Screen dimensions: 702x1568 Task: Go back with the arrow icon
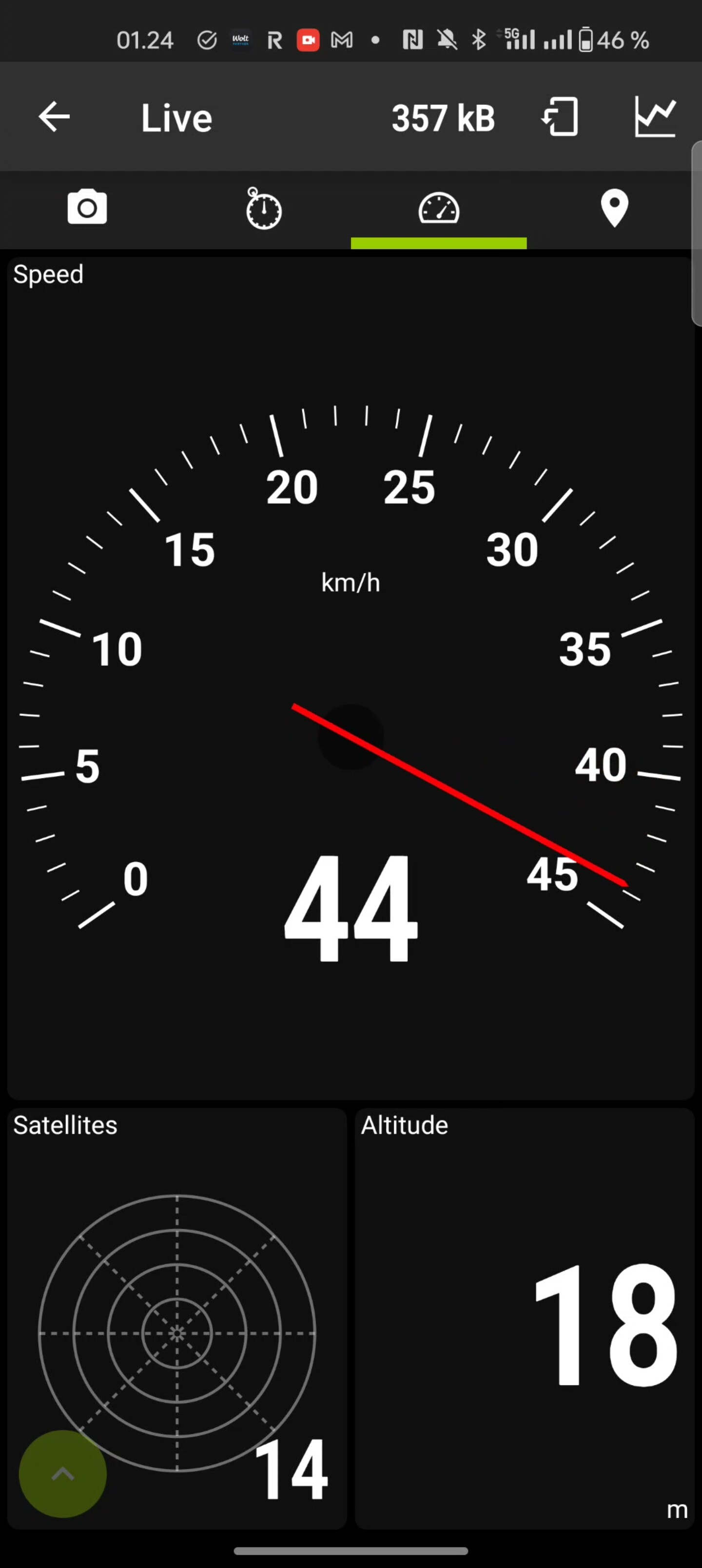54,117
